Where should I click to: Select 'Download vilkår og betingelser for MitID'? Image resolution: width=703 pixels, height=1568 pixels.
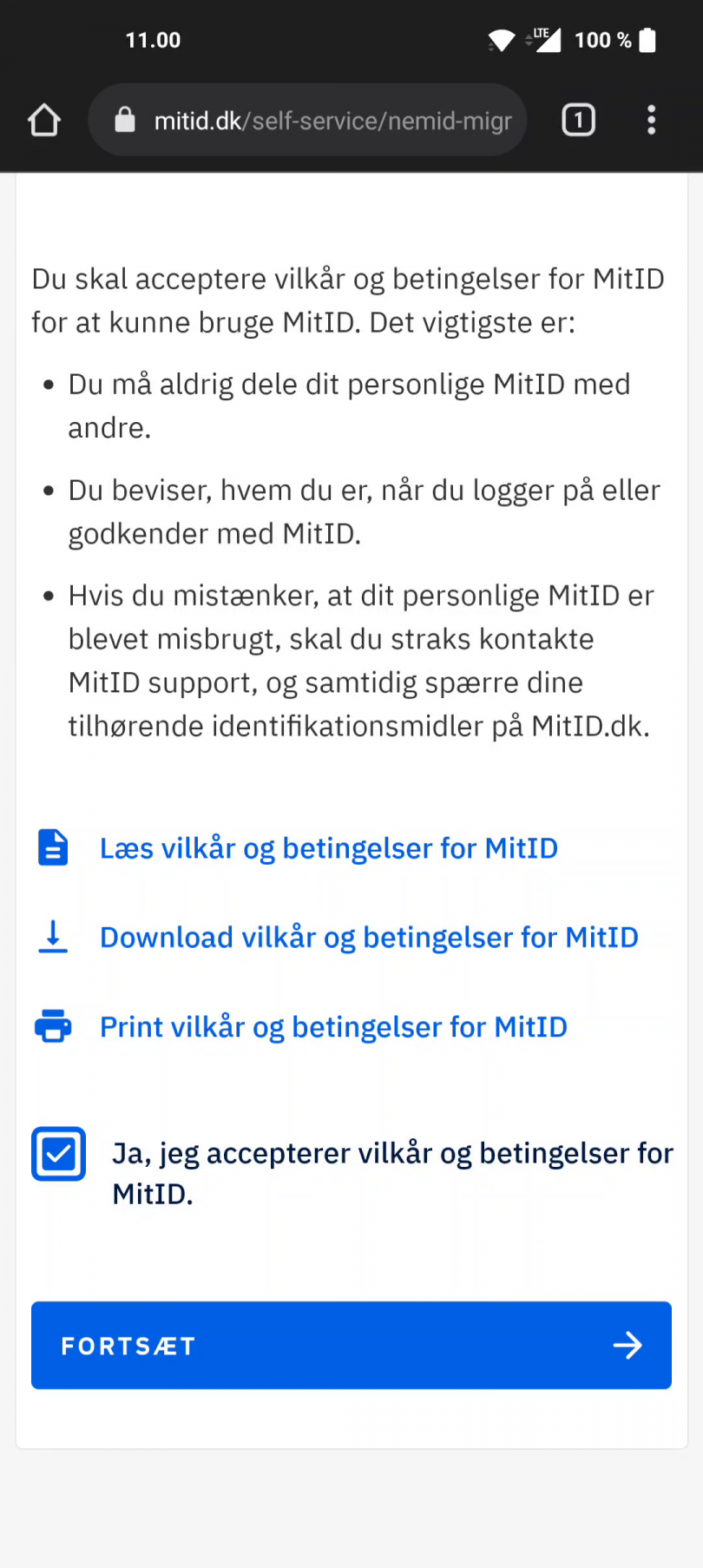[x=369, y=937]
